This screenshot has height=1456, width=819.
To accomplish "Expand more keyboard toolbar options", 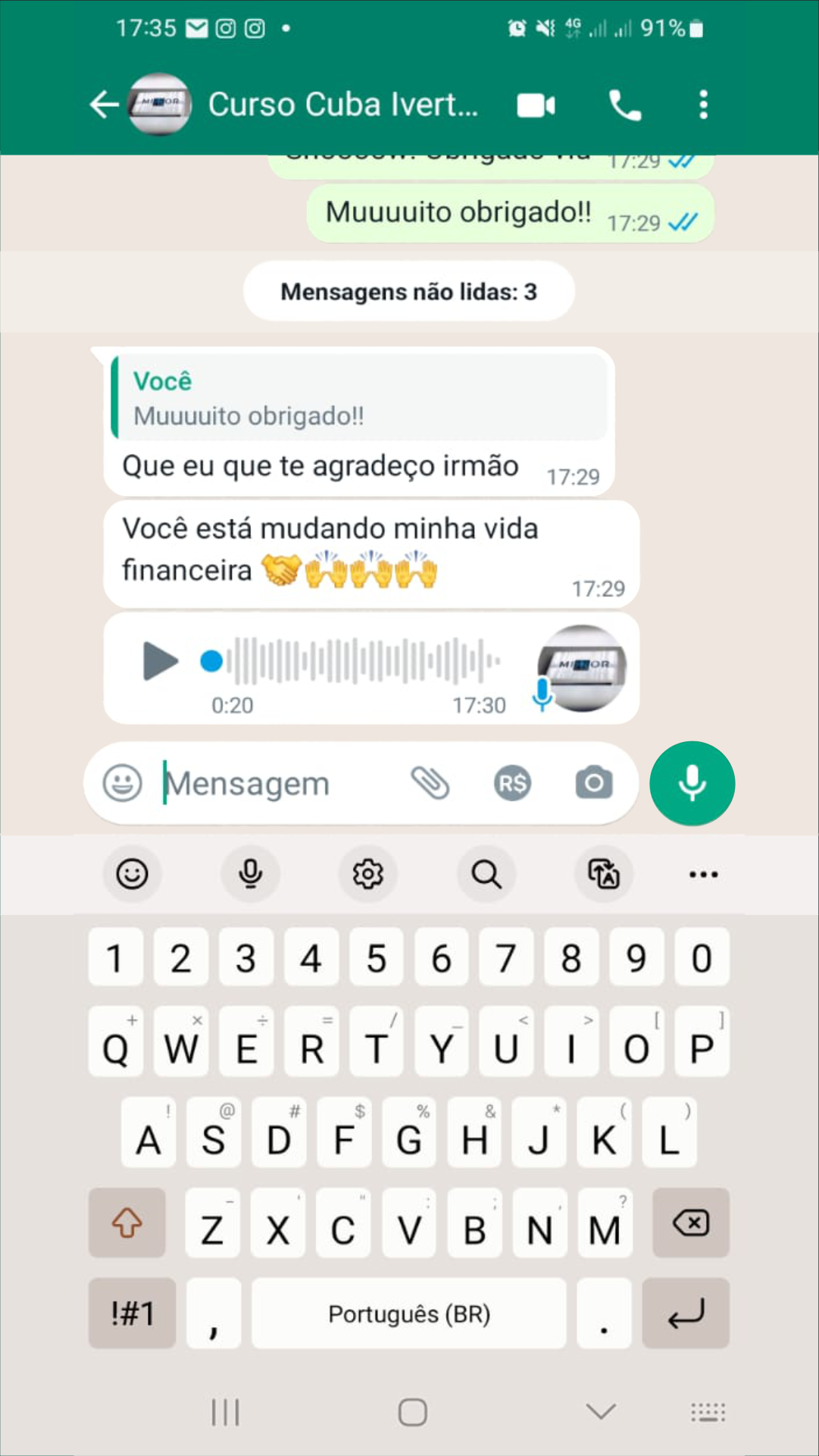I will click(703, 875).
